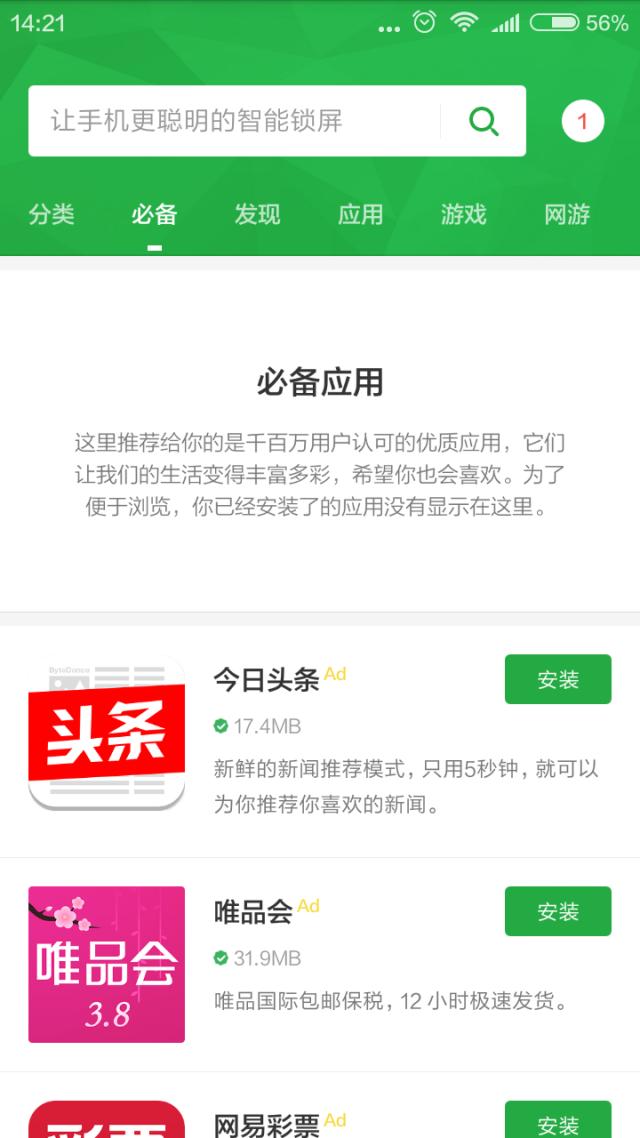Screen dimensions: 640x1138
Task: Switch to the 分类 tab
Action: point(52,215)
